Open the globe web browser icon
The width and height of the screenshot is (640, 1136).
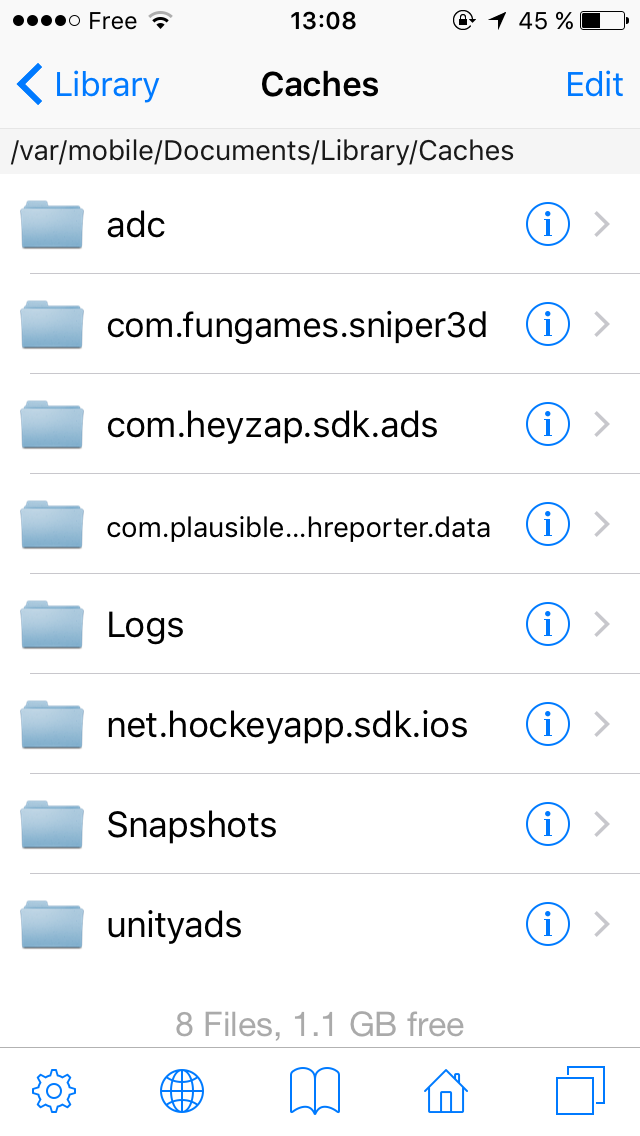tap(182, 1090)
